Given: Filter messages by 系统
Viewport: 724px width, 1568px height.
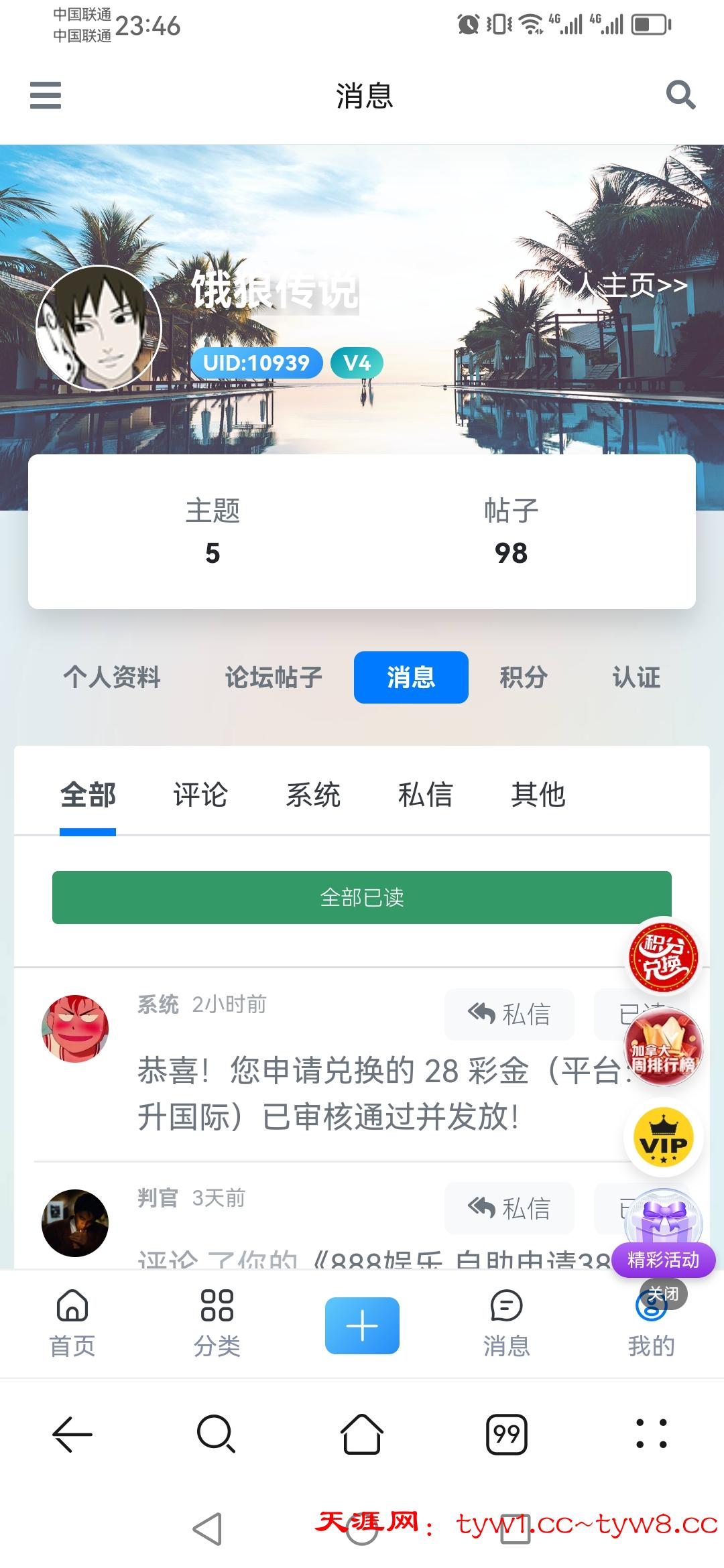Looking at the screenshot, I should click(313, 795).
